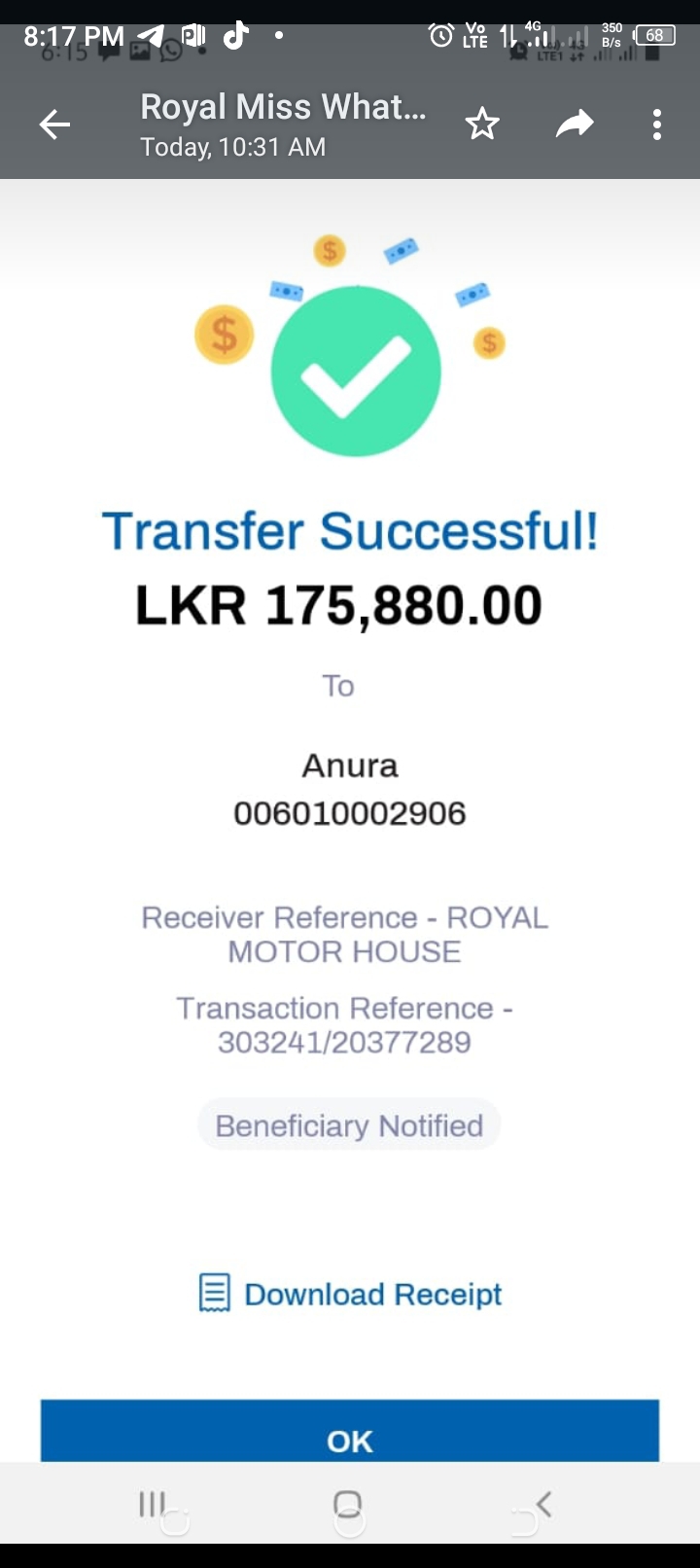Go back from the image viewer
700x1568 pixels.
pos(54,125)
